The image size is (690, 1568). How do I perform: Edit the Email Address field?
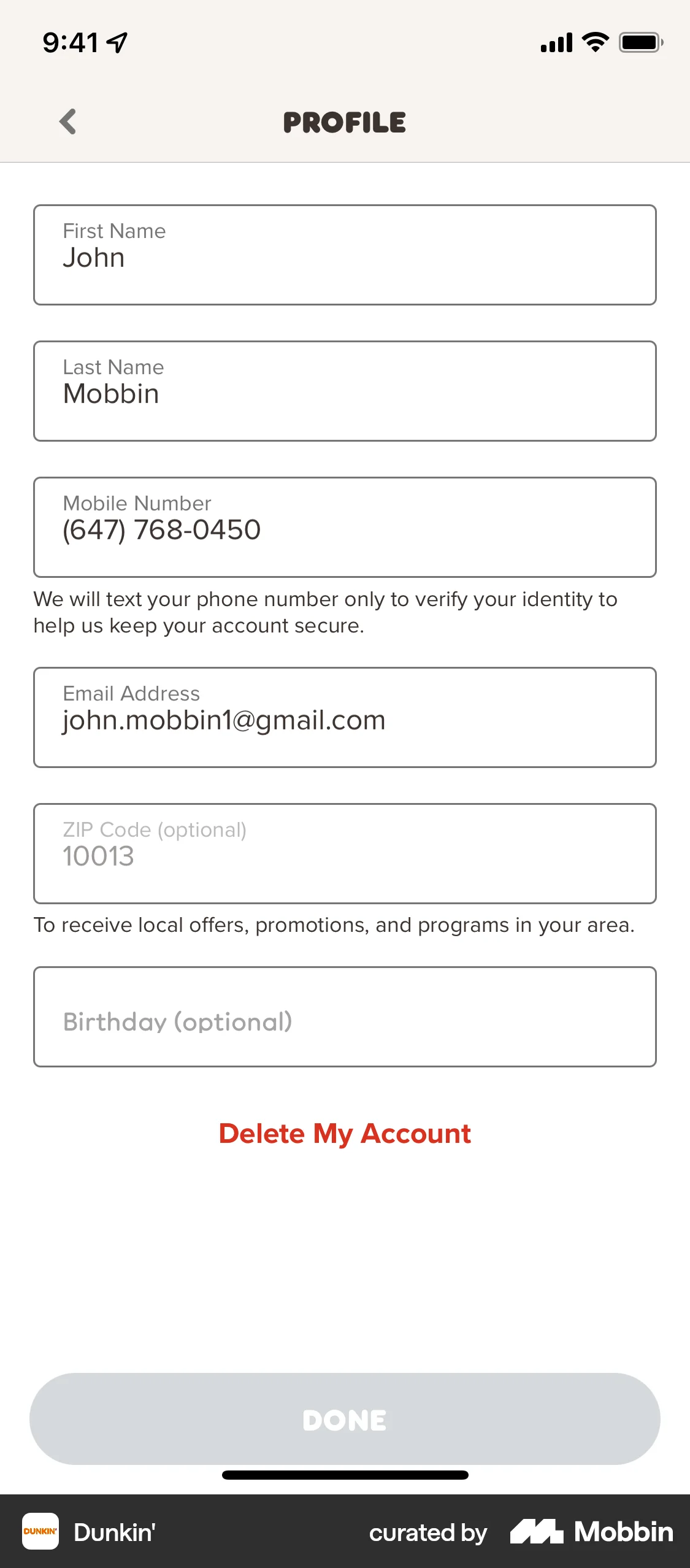(345, 718)
